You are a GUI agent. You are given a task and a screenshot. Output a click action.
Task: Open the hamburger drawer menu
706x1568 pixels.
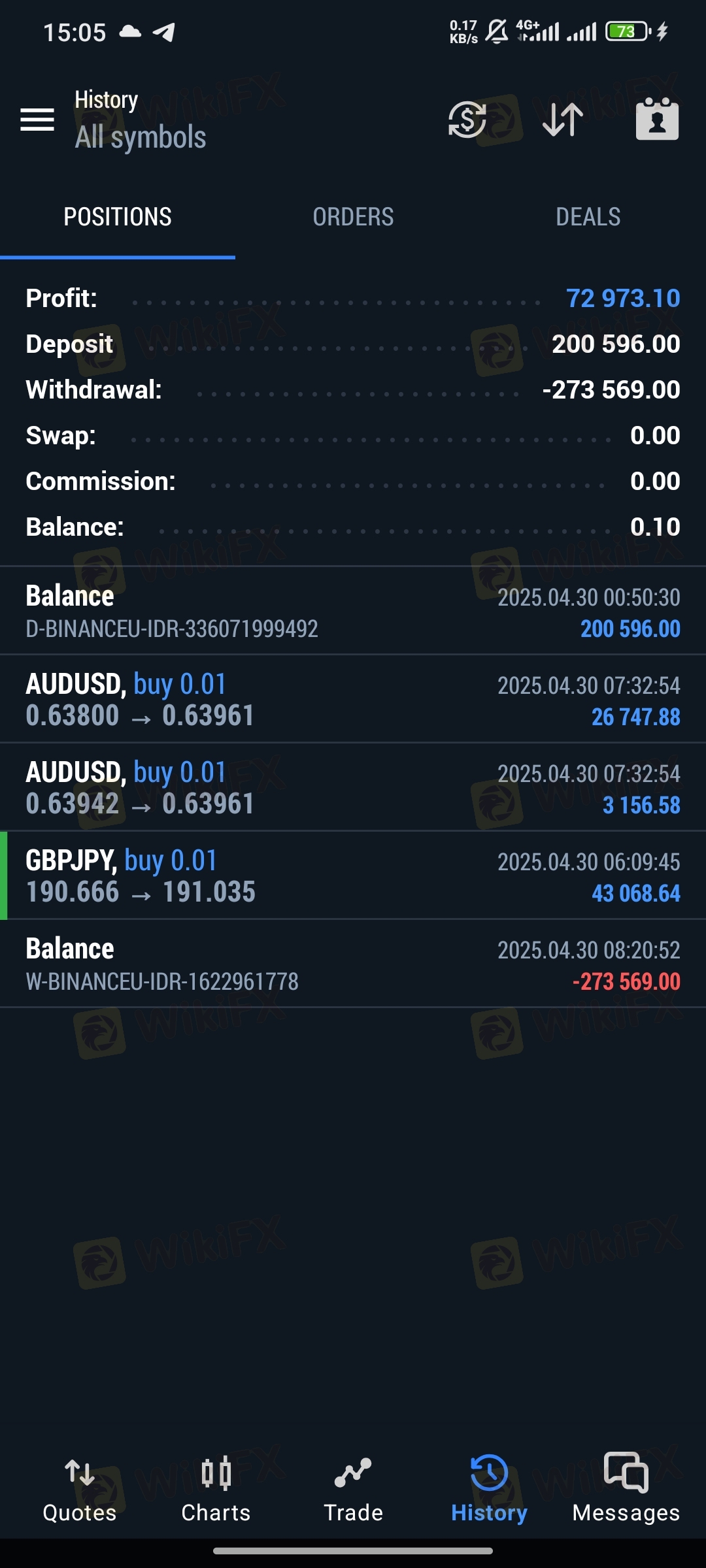click(x=37, y=120)
